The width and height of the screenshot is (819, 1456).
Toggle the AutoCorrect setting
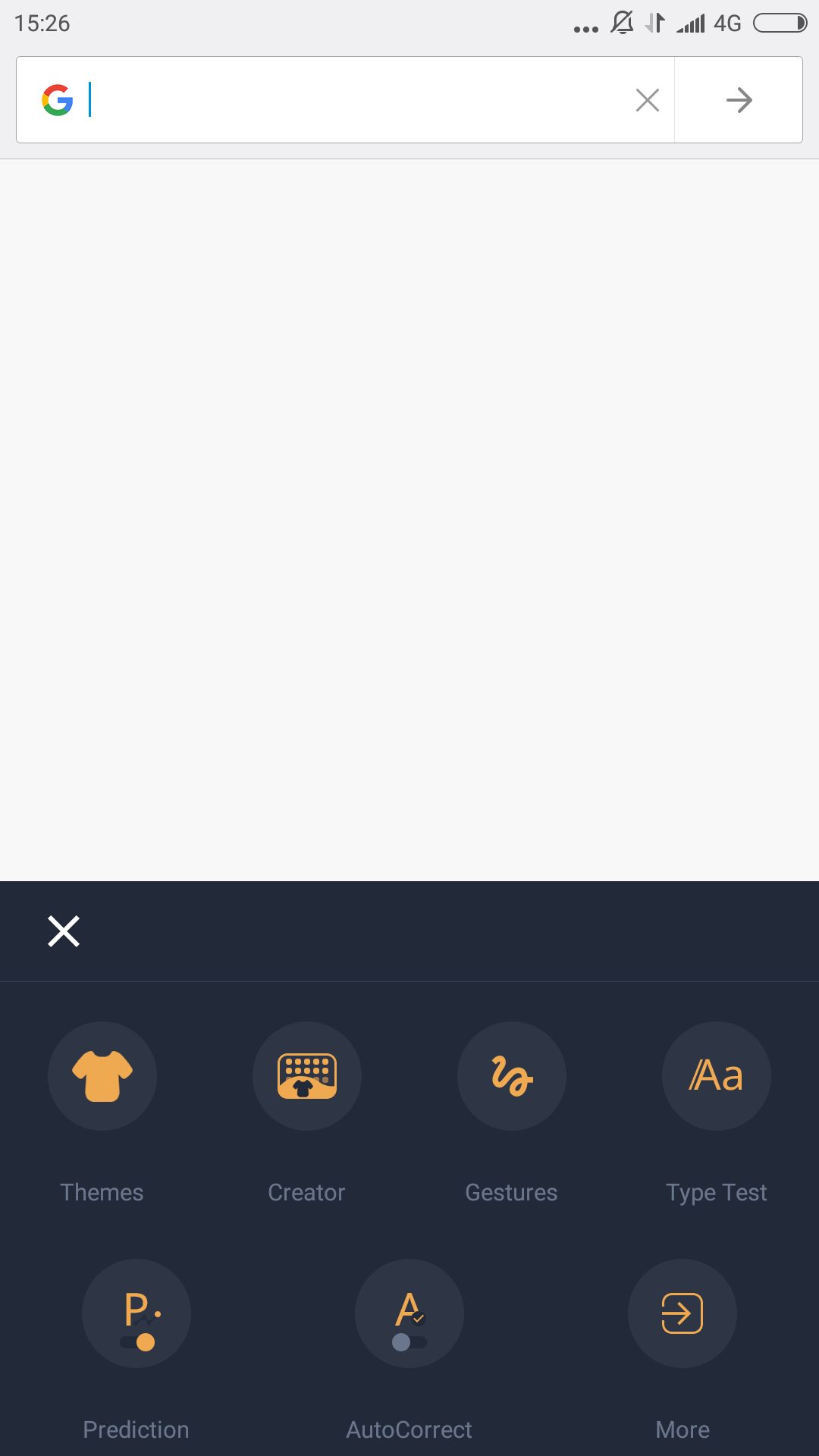pos(409,1313)
